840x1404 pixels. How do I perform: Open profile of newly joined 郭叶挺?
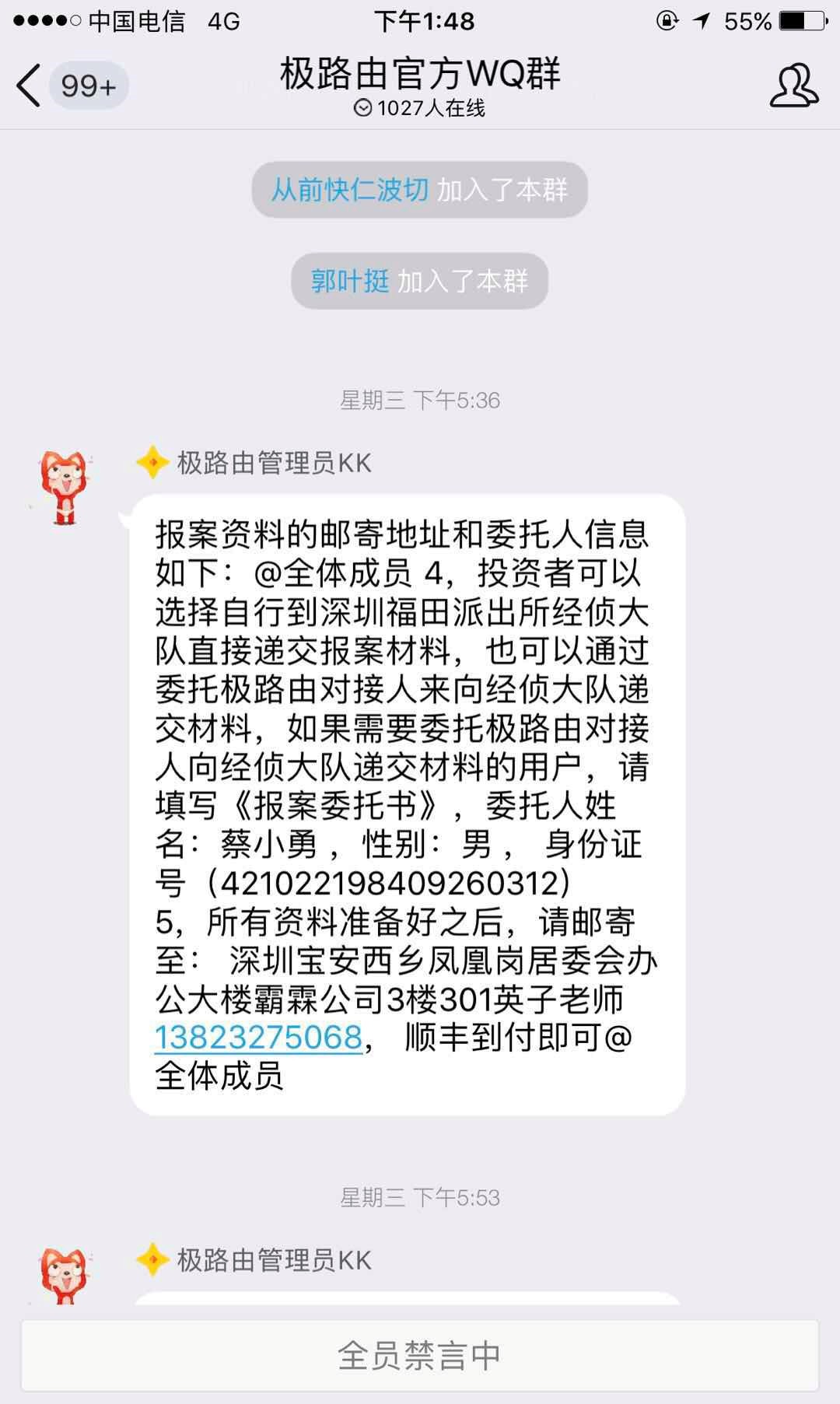(x=350, y=281)
